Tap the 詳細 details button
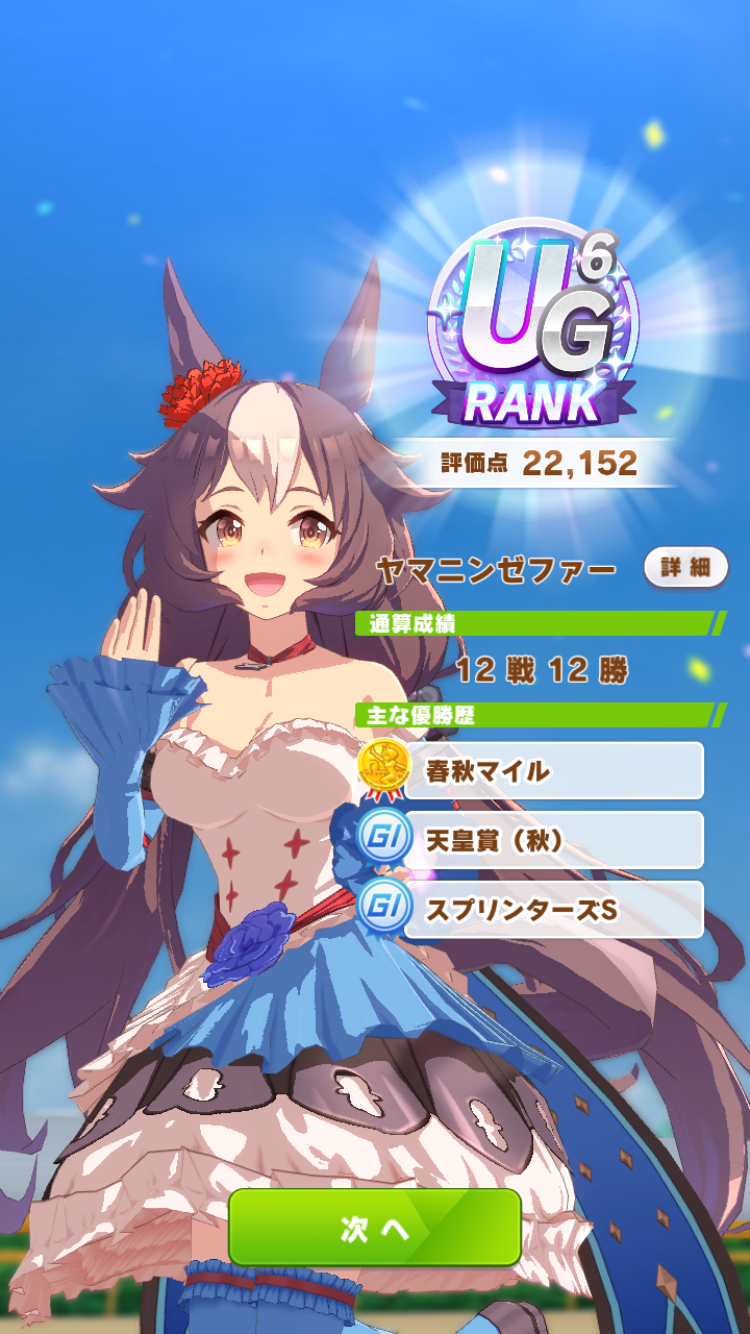The height and width of the screenshot is (1334, 750). pyautogui.click(x=685, y=567)
